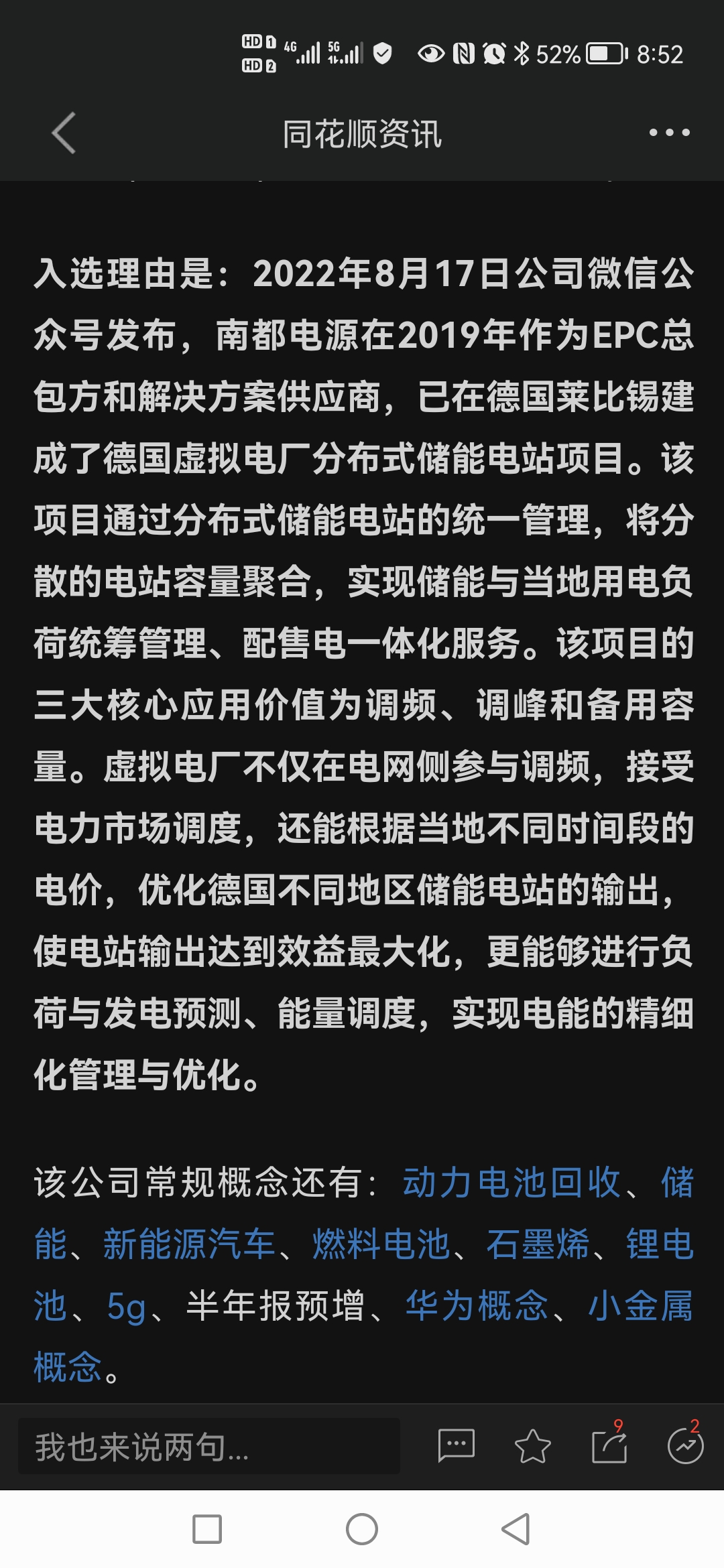This screenshot has width=724, height=1568.
Task: Open recent apps via the square button
Action: 207,1530
